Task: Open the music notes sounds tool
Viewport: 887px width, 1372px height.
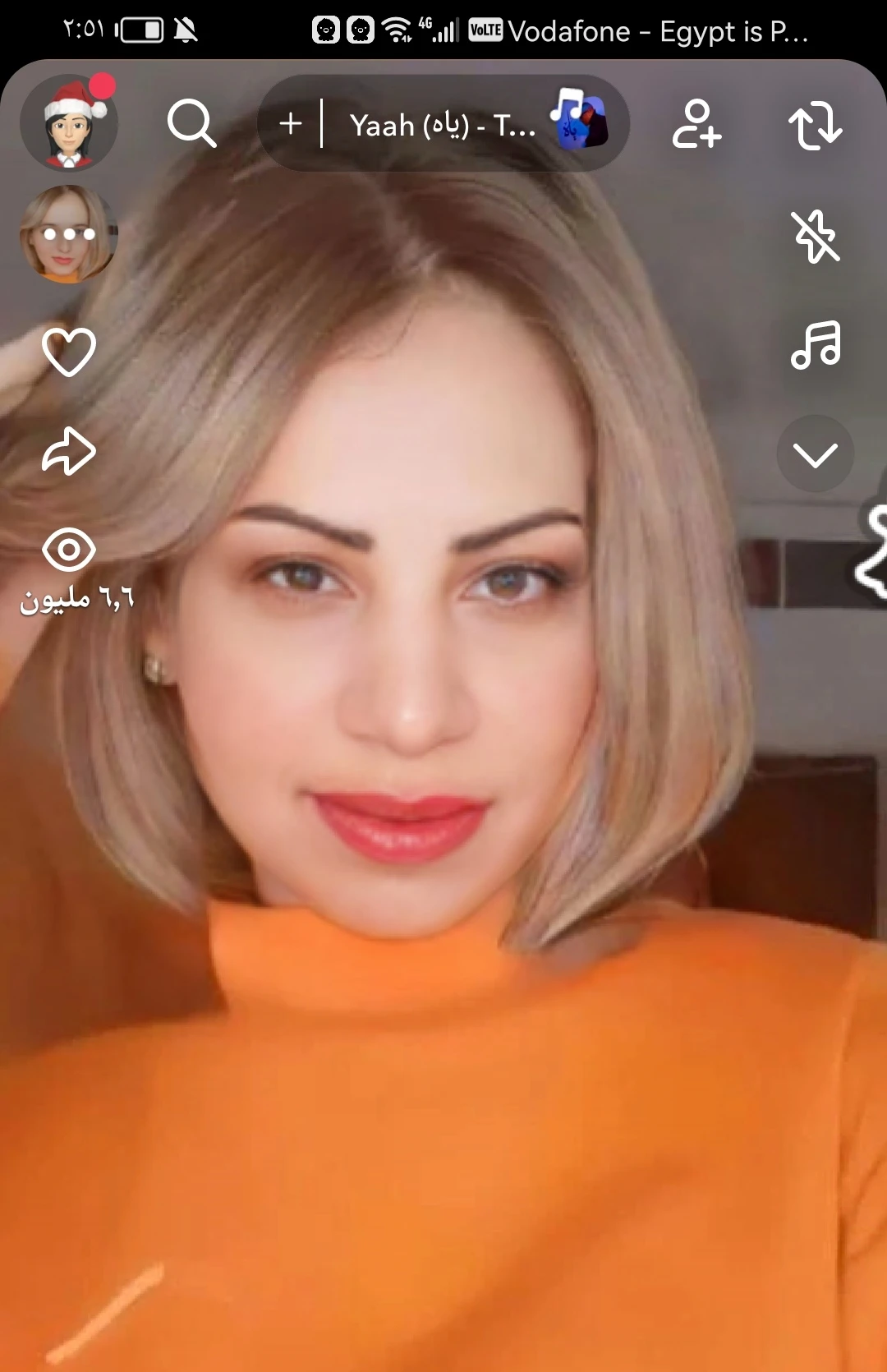Action: coord(816,344)
